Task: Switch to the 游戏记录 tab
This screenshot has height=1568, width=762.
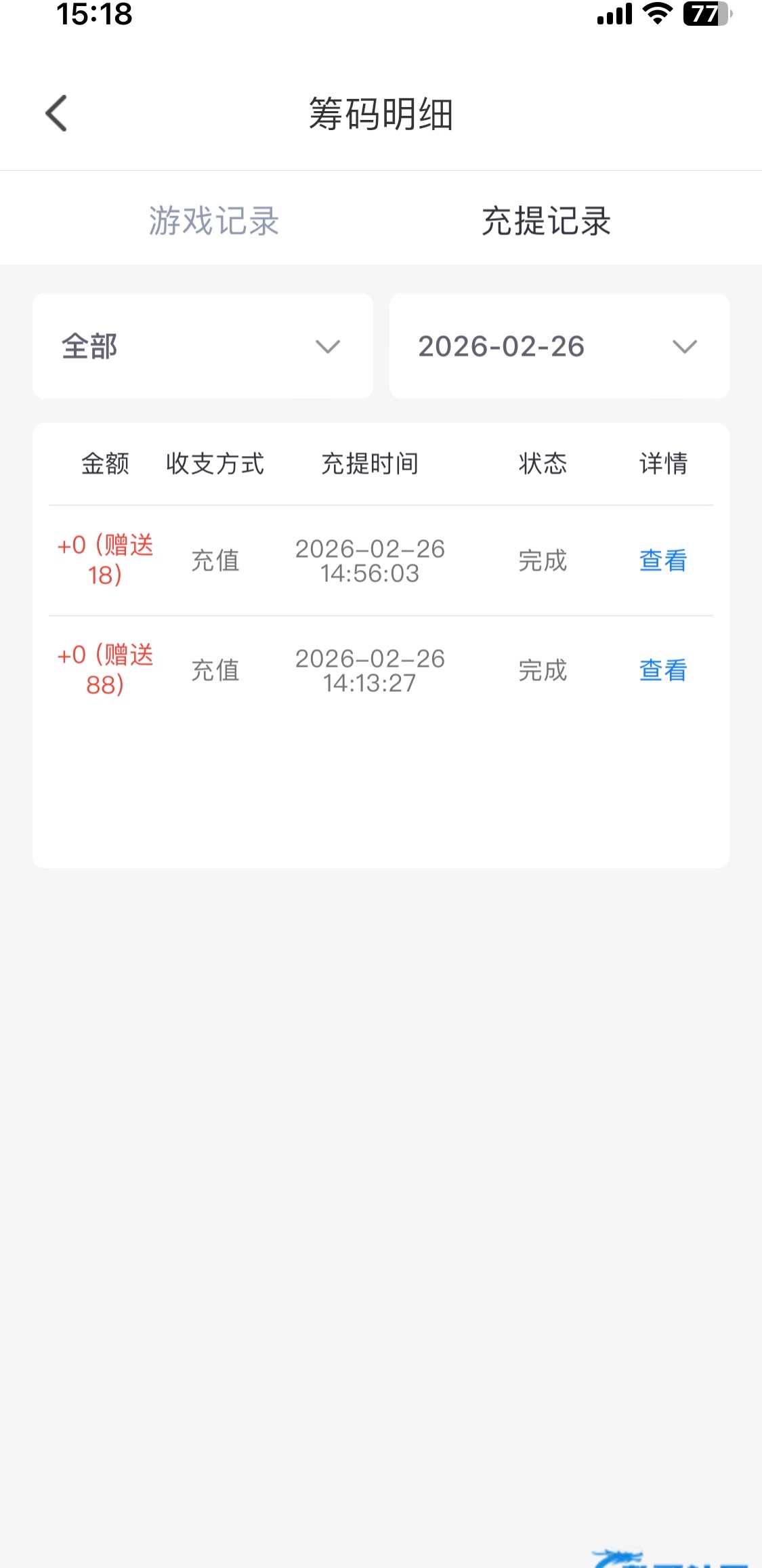Action: coord(214,221)
